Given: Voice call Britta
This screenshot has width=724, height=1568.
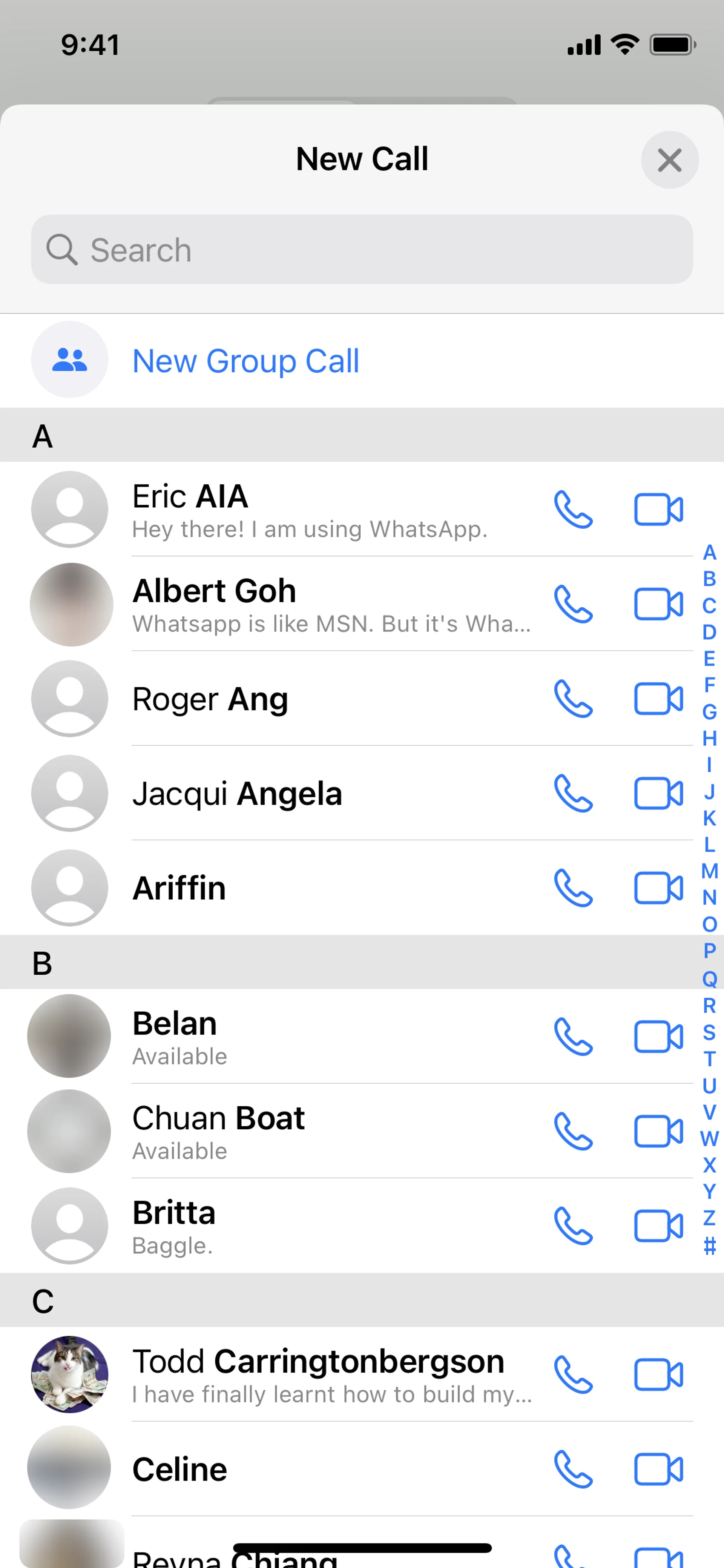Looking at the screenshot, I should point(573,1225).
